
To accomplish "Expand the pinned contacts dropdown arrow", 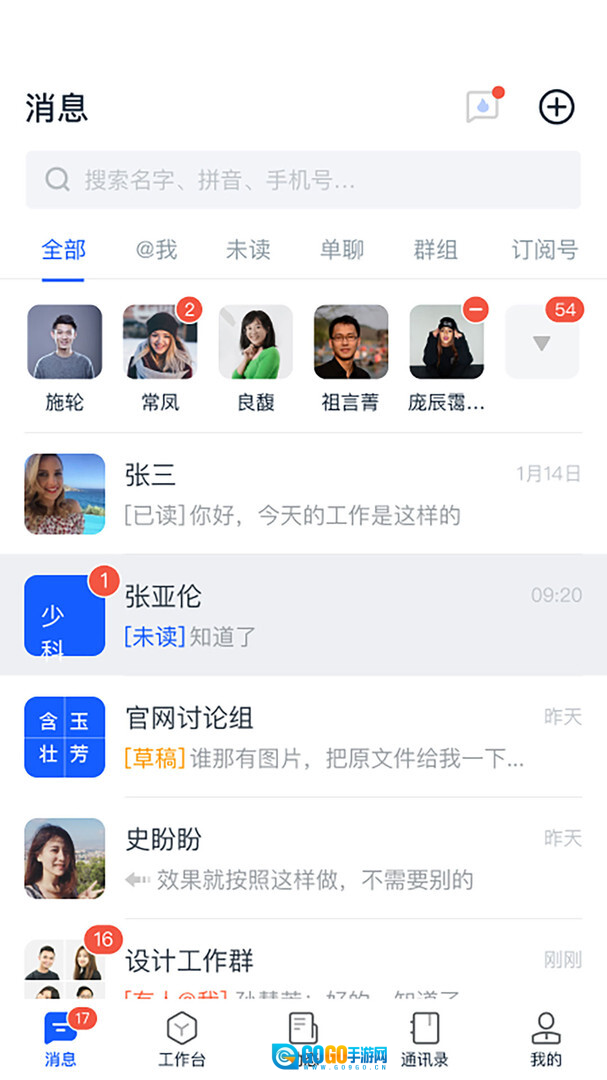I will point(542,343).
